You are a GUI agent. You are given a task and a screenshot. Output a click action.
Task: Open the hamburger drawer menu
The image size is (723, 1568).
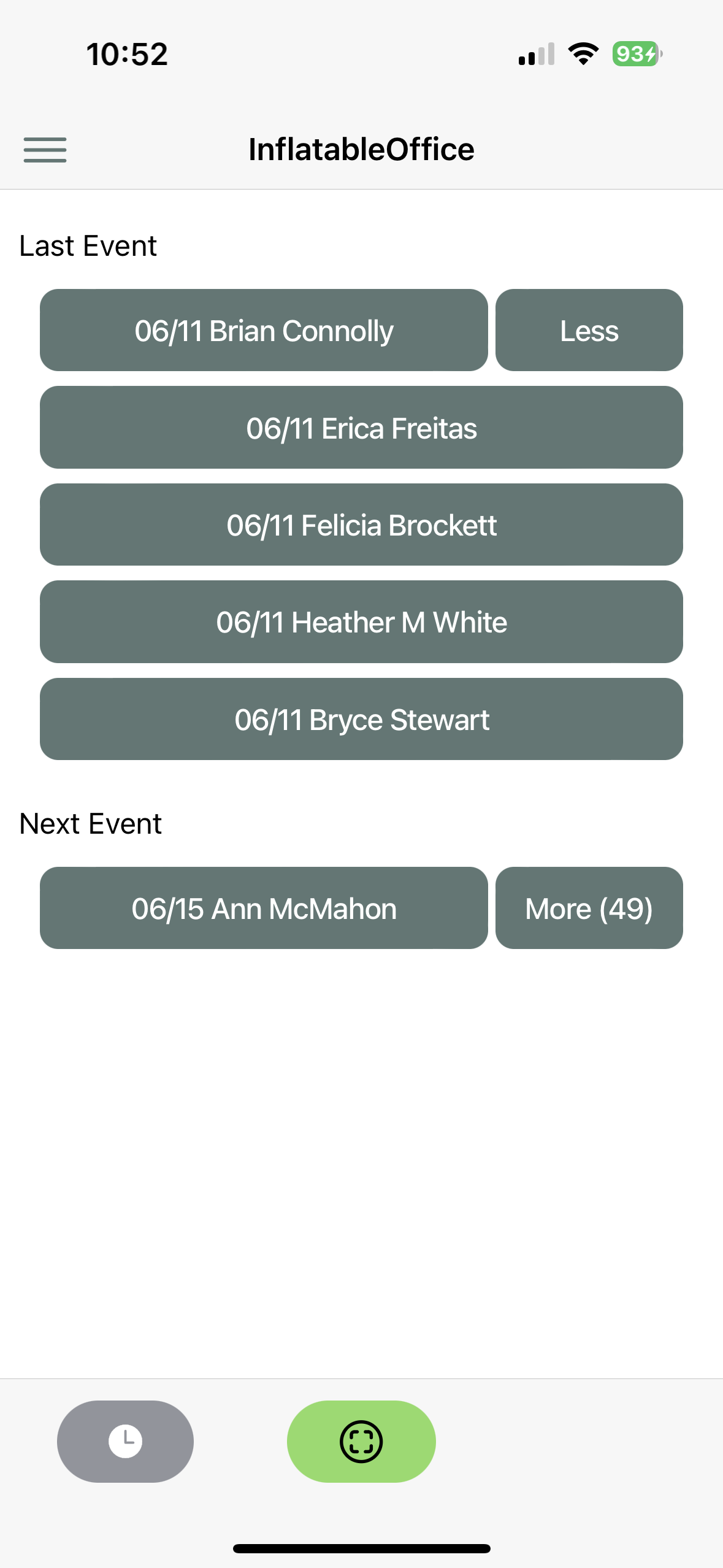point(45,150)
